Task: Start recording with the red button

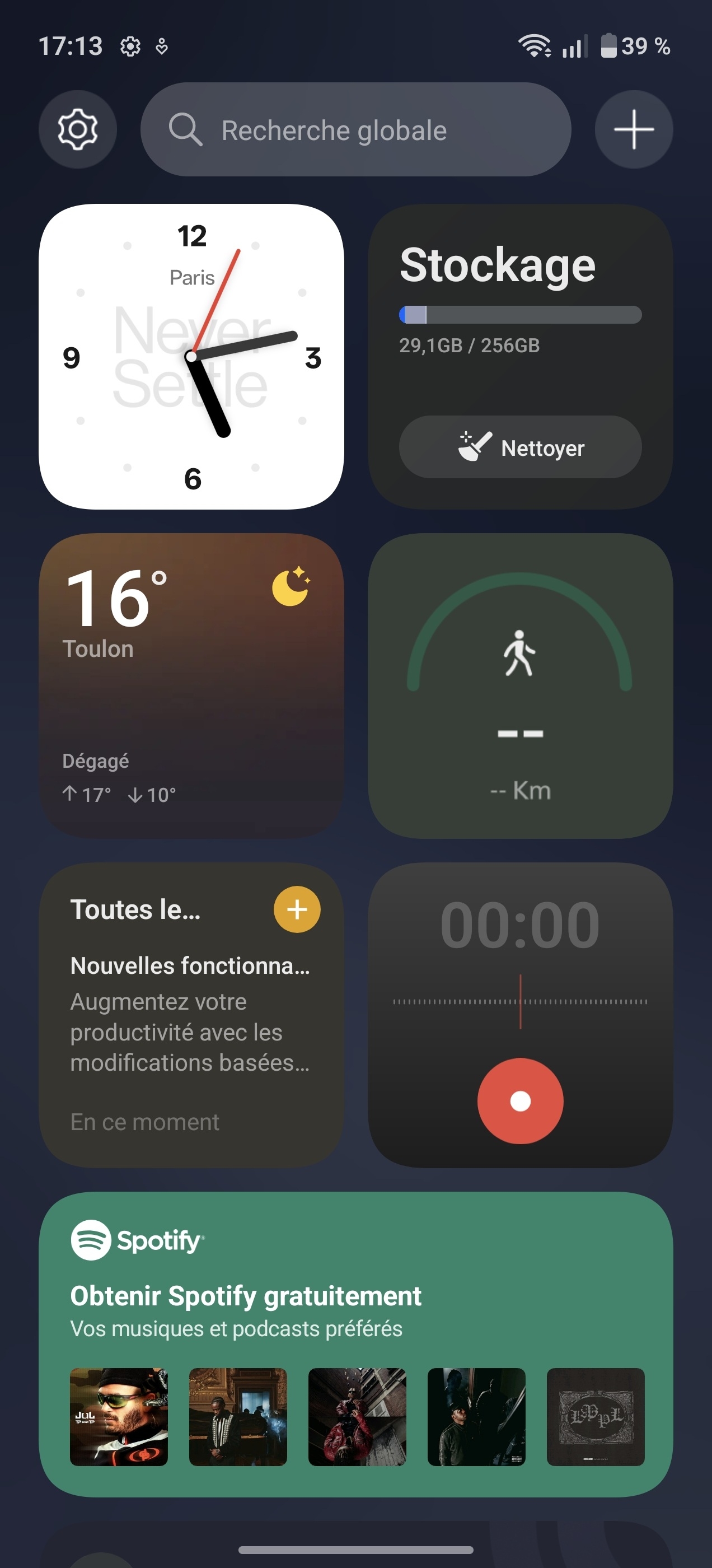Action: coord(519,1100)
